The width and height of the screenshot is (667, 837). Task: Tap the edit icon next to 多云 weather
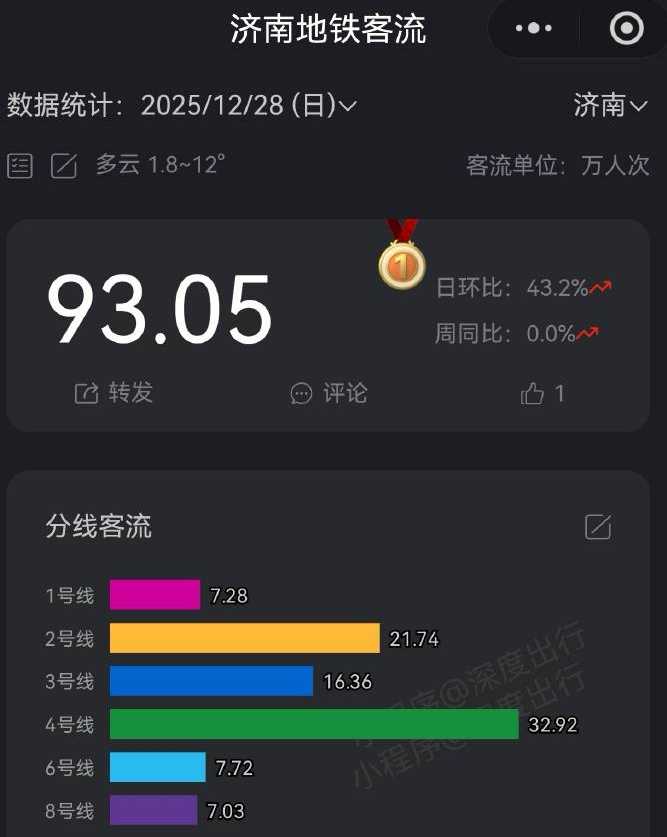click(64, 165)
